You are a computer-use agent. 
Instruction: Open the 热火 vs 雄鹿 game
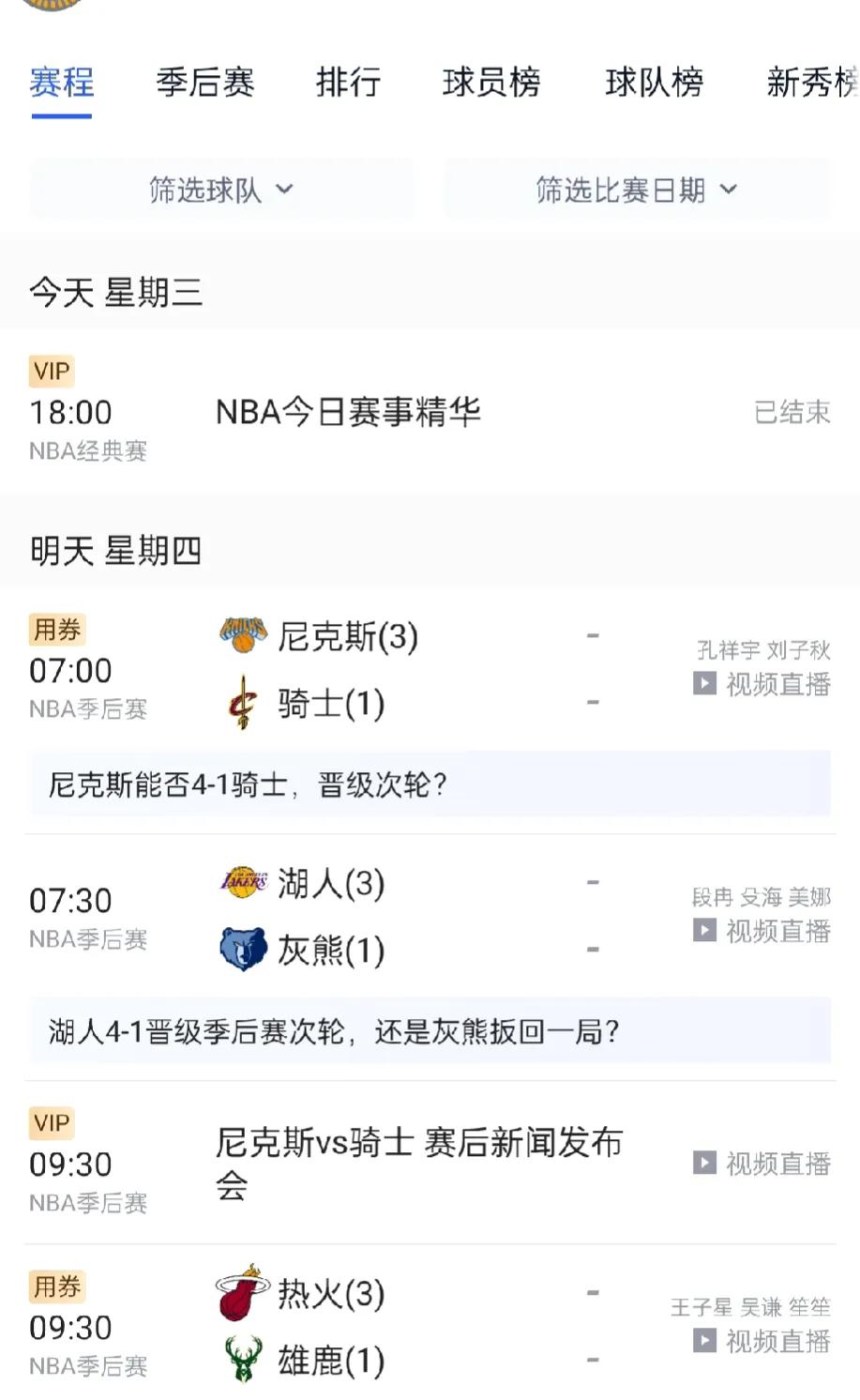tap(330, 1327)
